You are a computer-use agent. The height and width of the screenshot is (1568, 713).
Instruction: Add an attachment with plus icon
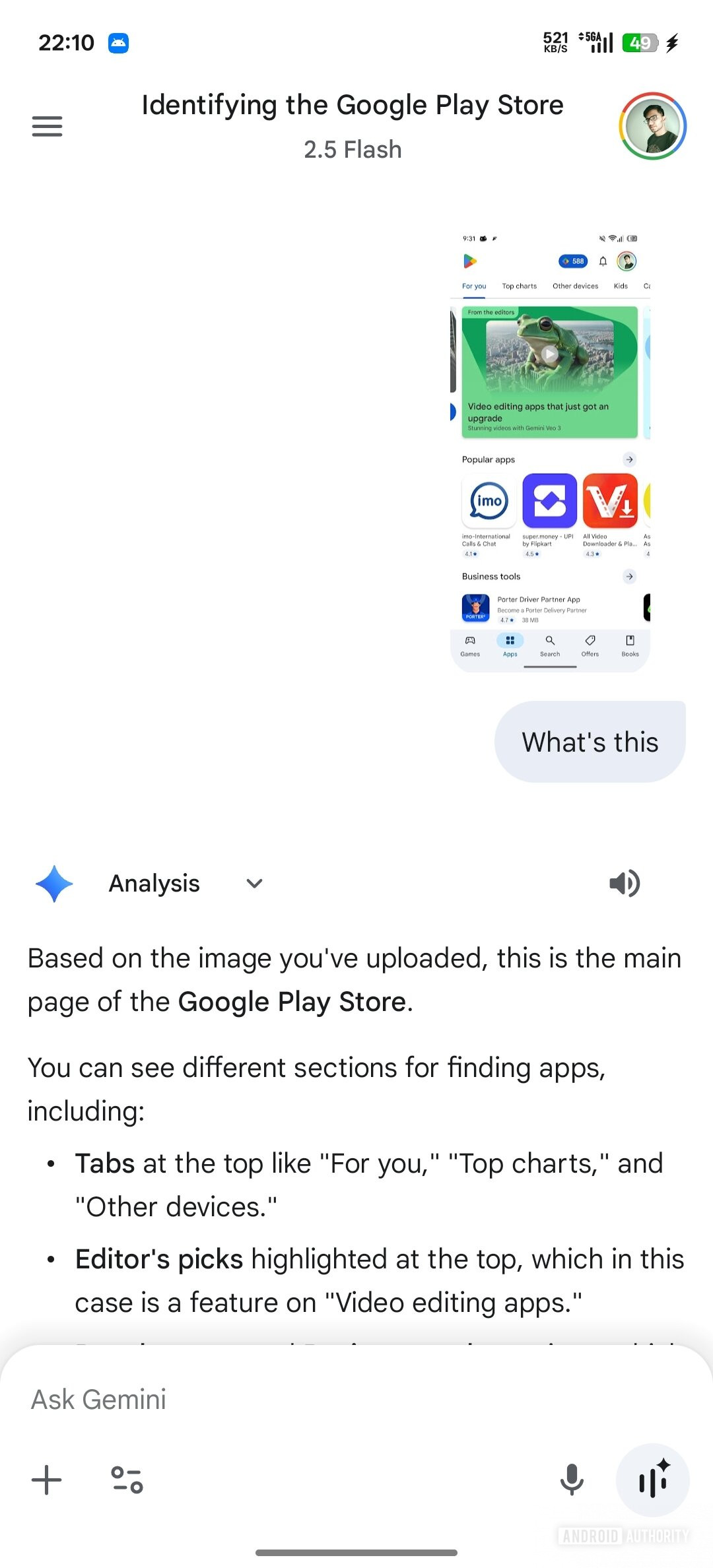pyautogui.click(x=47, y=1480)
